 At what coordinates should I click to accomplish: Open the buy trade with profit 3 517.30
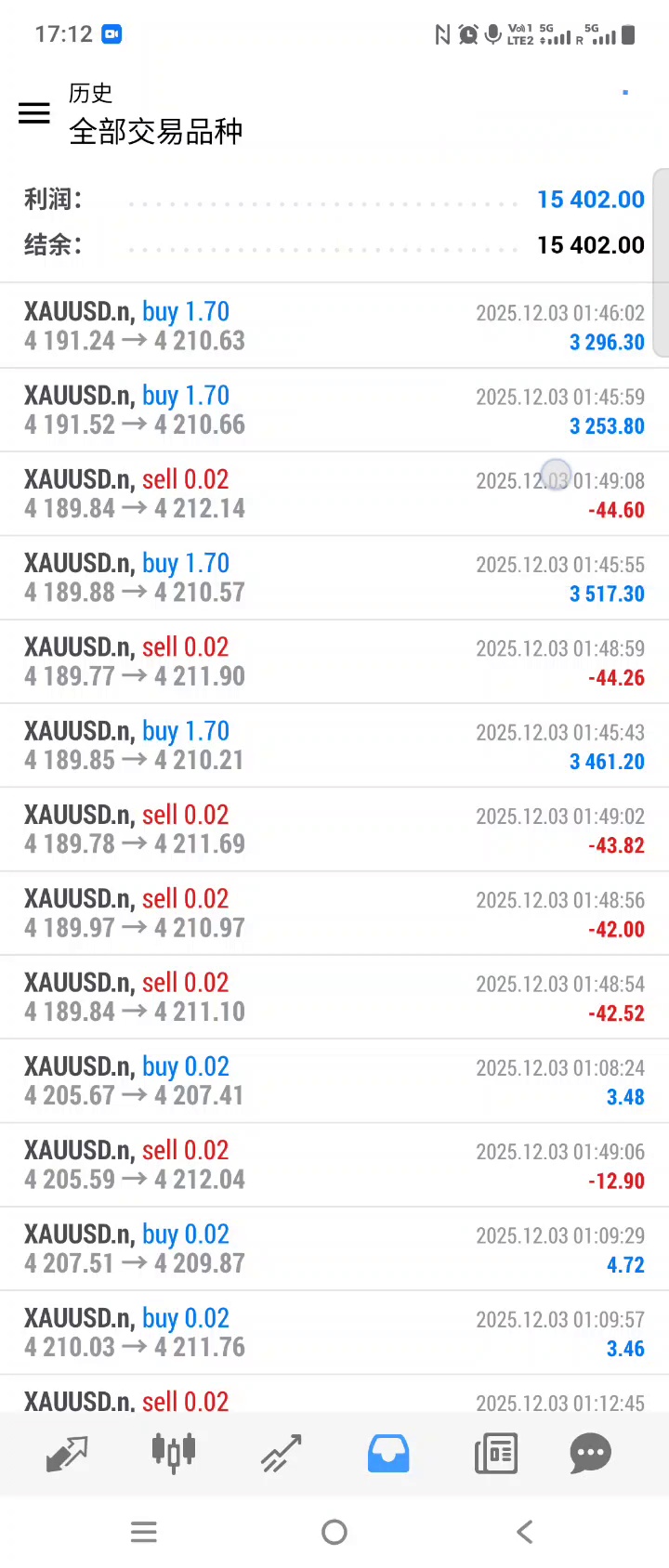[334, 578]
